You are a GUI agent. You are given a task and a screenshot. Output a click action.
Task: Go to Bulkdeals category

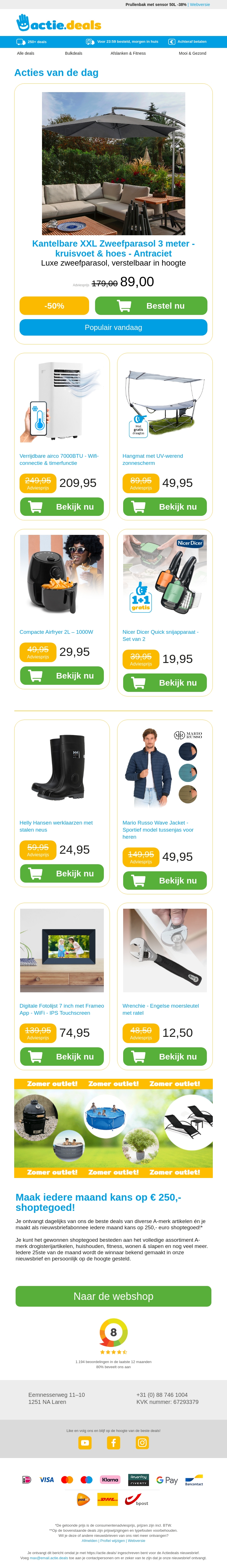(x=74, y=54)
